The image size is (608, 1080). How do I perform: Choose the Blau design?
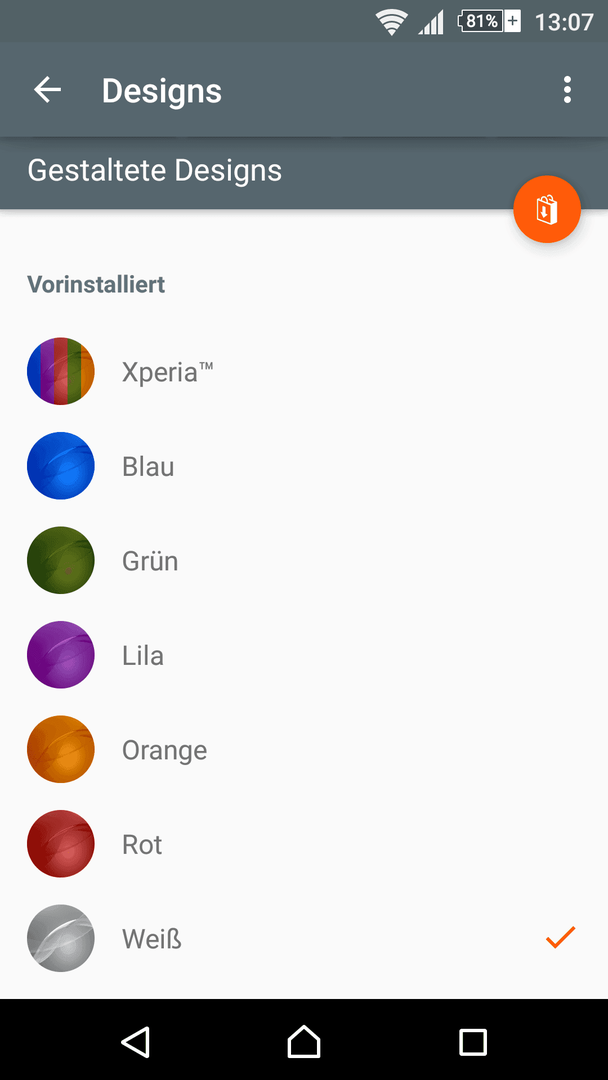(x=304, y=466)
